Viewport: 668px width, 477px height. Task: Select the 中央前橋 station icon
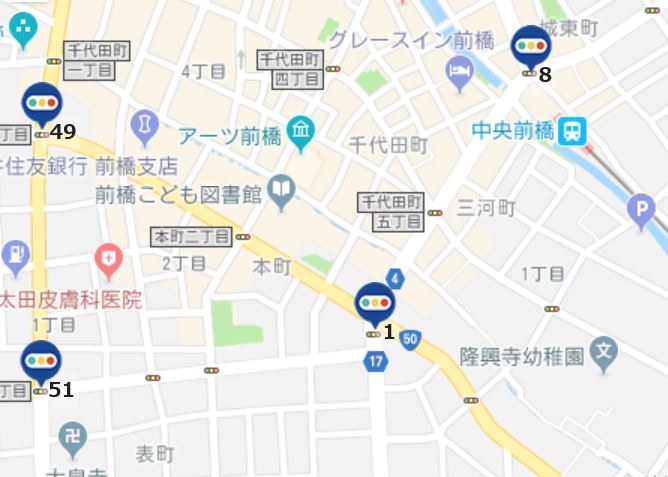573,131
